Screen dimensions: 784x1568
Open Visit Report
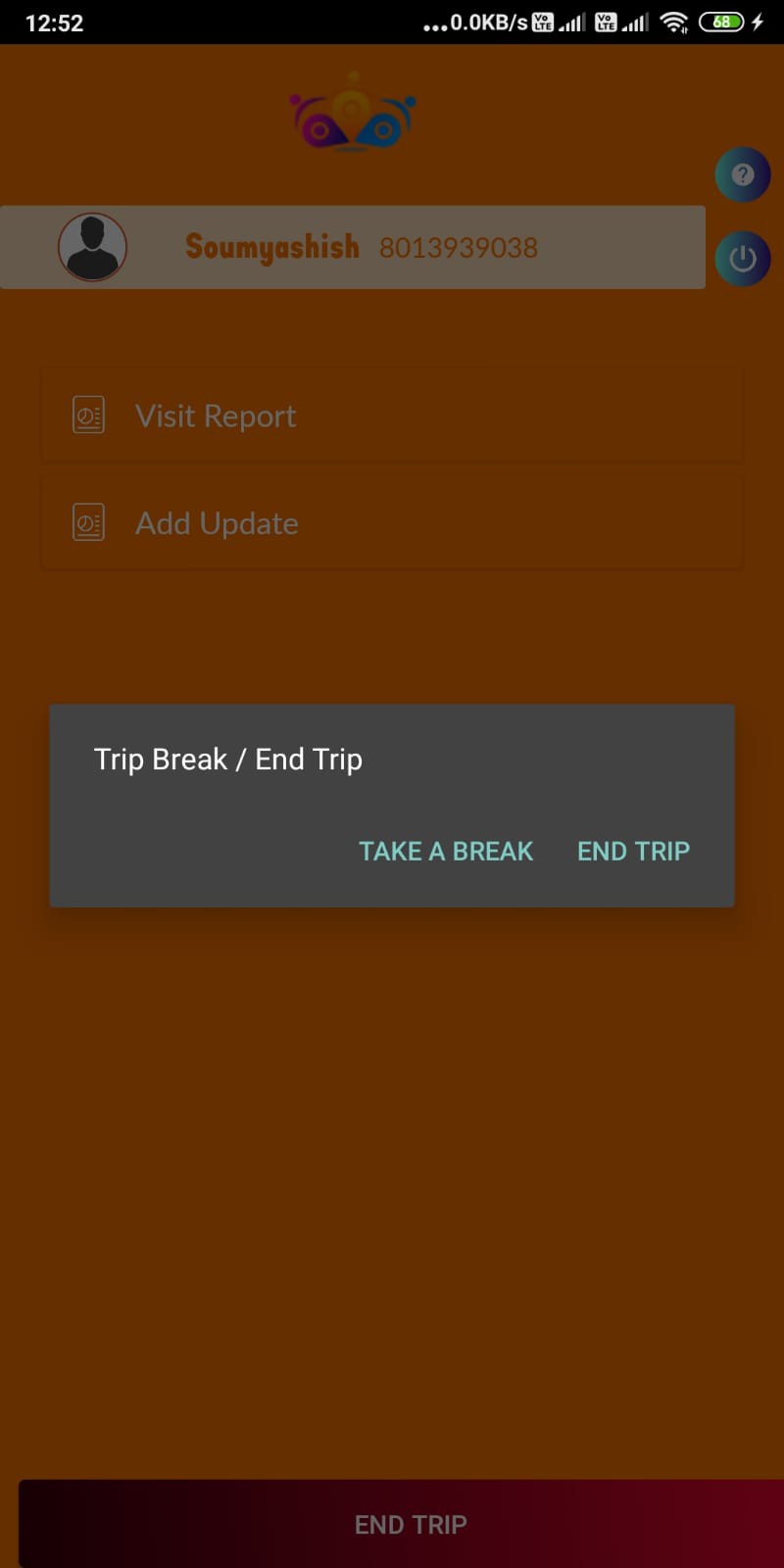click(x=392, y=416)
